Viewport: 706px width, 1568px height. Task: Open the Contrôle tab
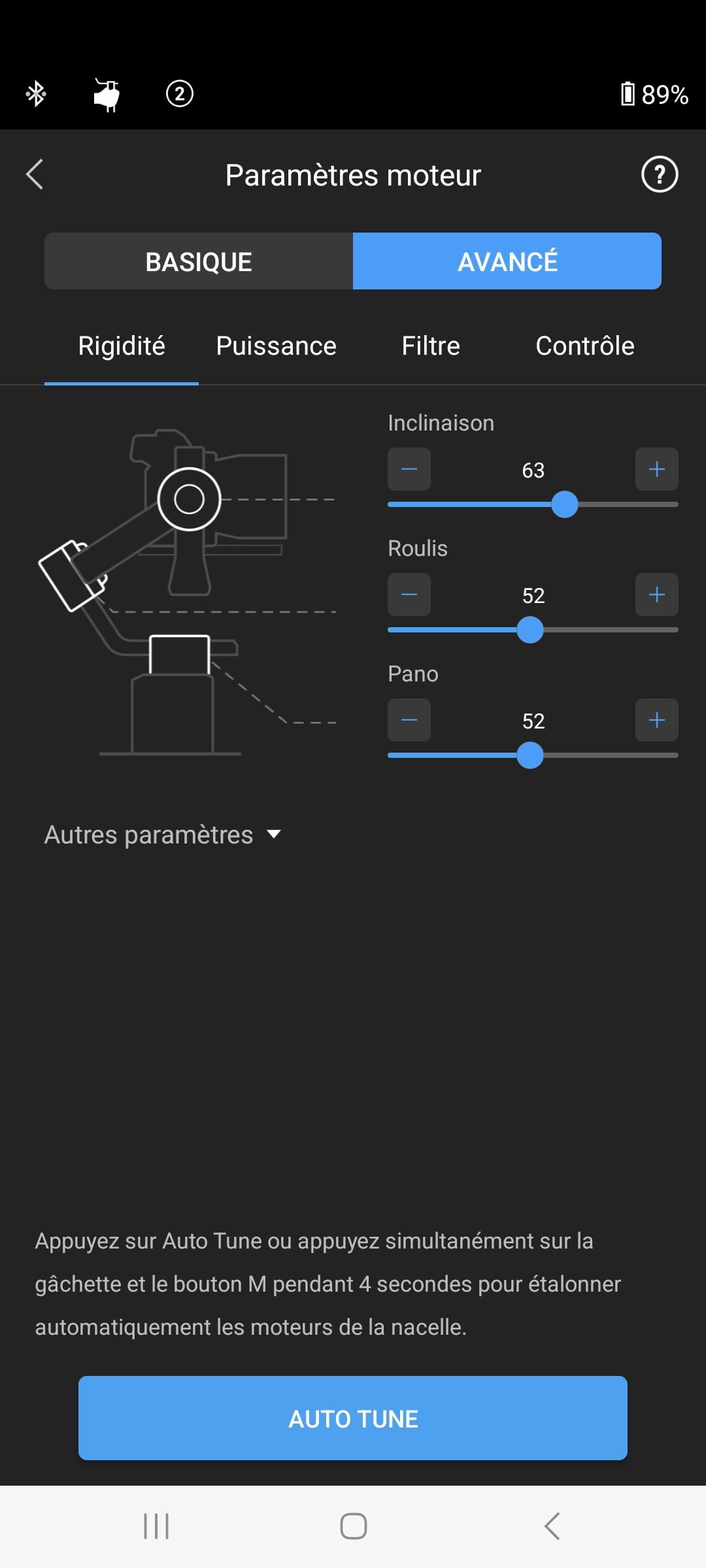pyautogui.click(x=584, y=346)
